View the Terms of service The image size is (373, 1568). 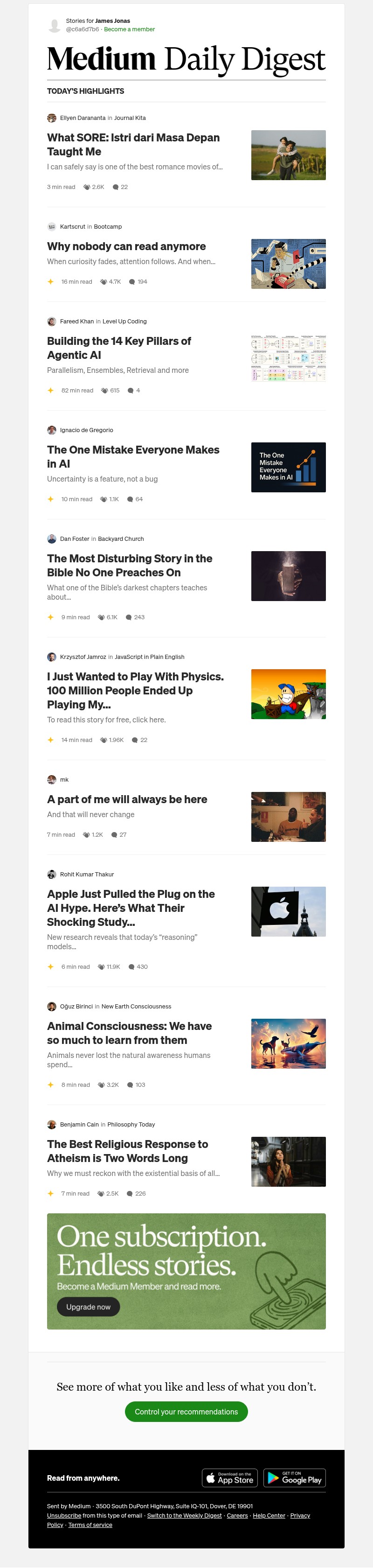click(90, 1525)
